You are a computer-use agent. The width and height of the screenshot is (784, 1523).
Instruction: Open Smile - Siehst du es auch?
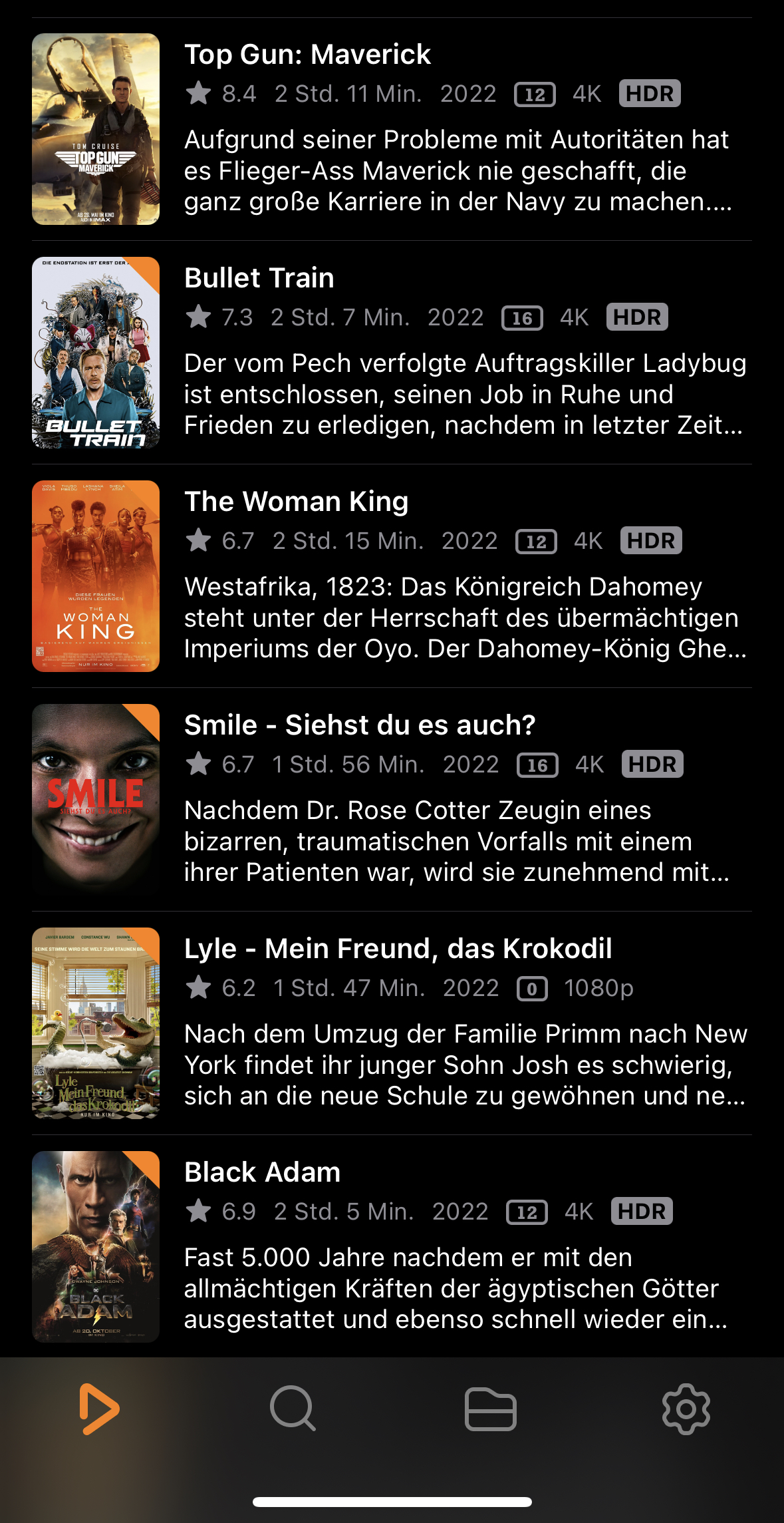[359, 726]
